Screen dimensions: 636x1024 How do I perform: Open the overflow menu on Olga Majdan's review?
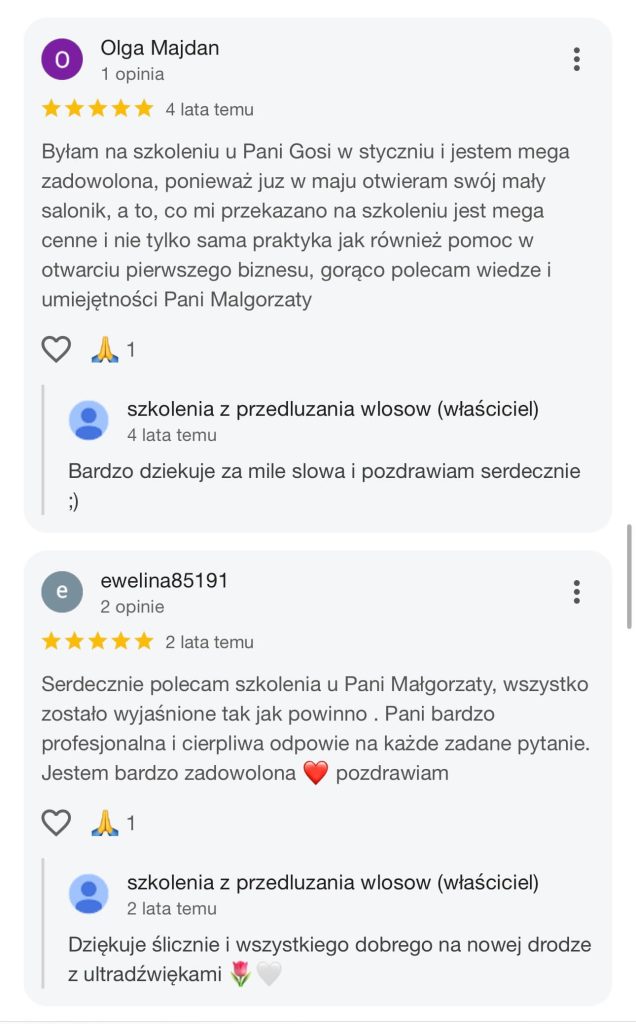click(x=577, y=59)
